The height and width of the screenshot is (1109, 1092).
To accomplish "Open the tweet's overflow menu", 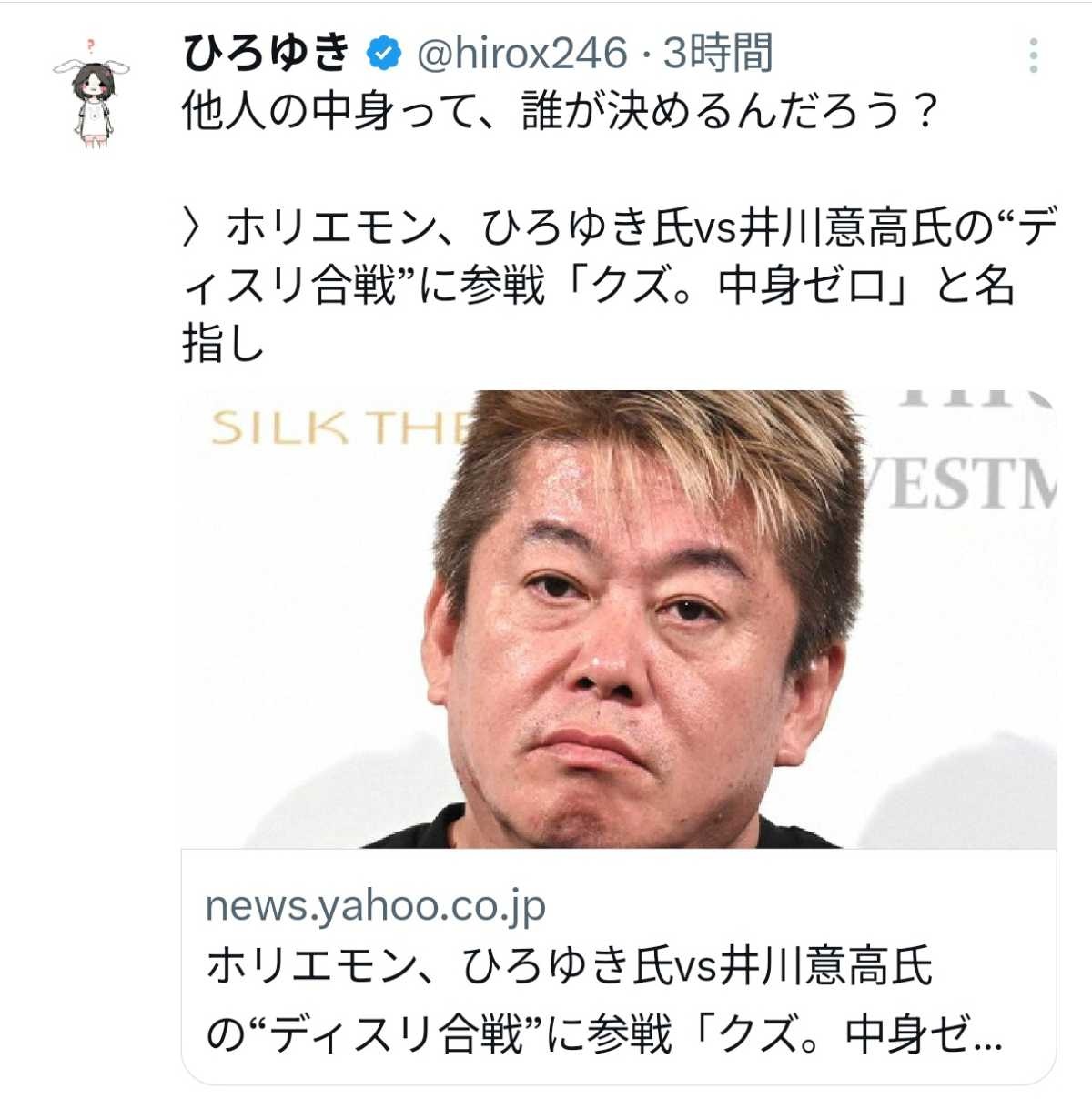I will coord(1033,56).
